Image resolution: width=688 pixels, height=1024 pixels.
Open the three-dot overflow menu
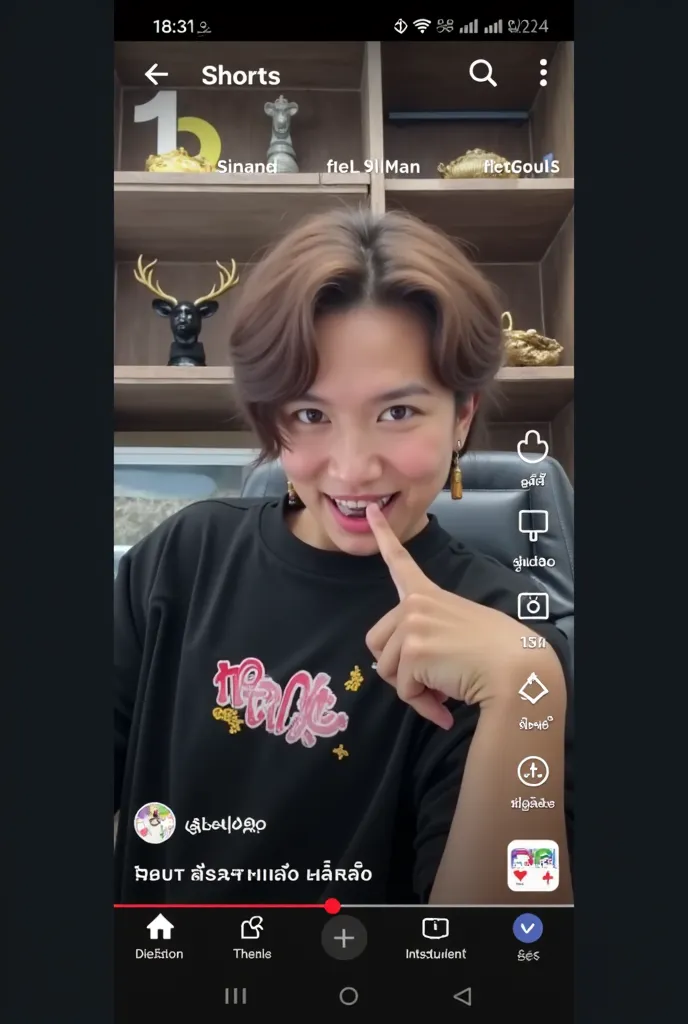pyautogui.click(x=543, y=73)
